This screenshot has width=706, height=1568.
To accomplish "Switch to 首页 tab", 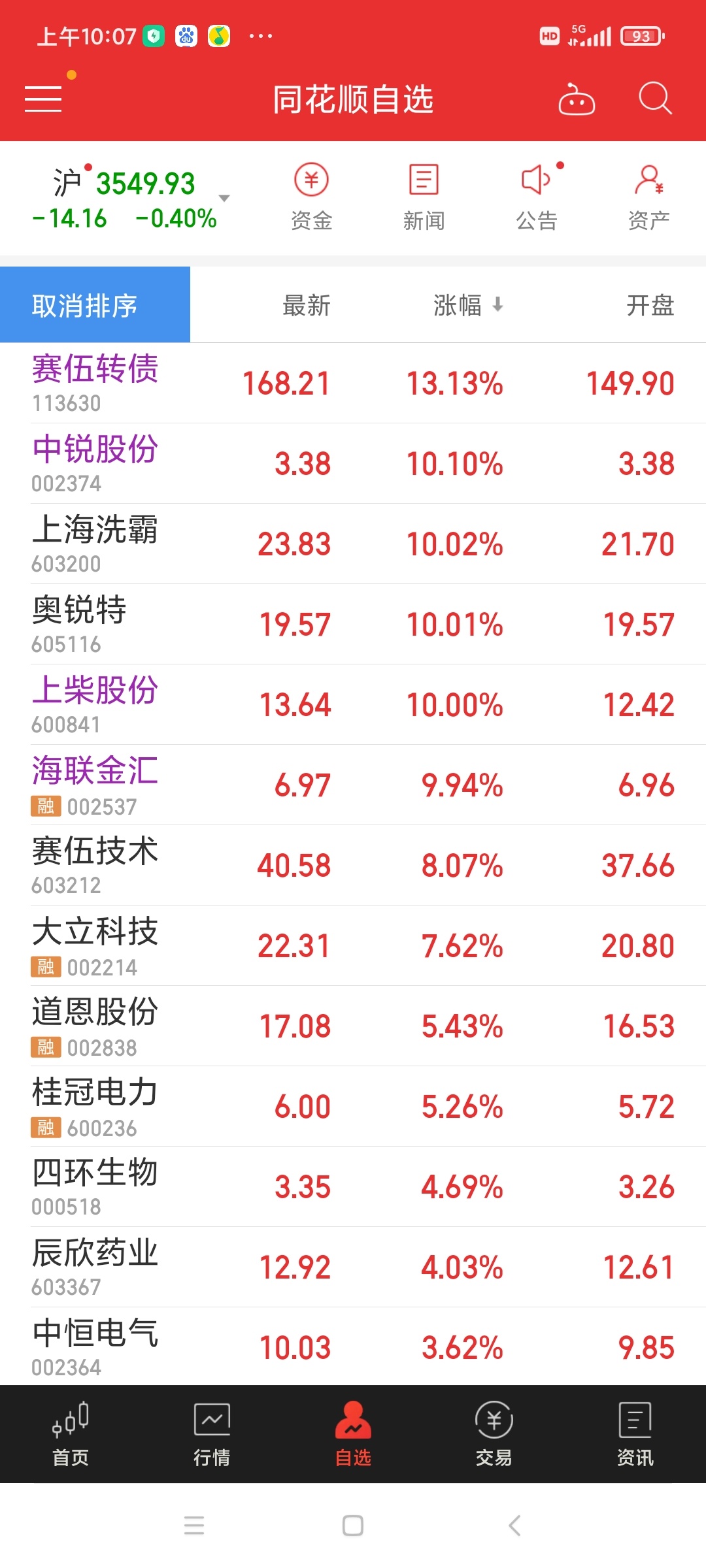I will click(x=71, y=1434).
